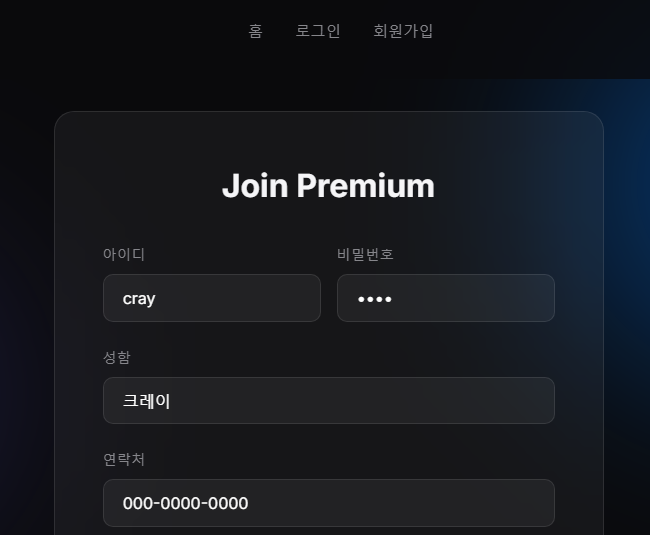Focus the 비밀번호 password field
This screenshot has height=535, width=650.
(x=445, y=298)
